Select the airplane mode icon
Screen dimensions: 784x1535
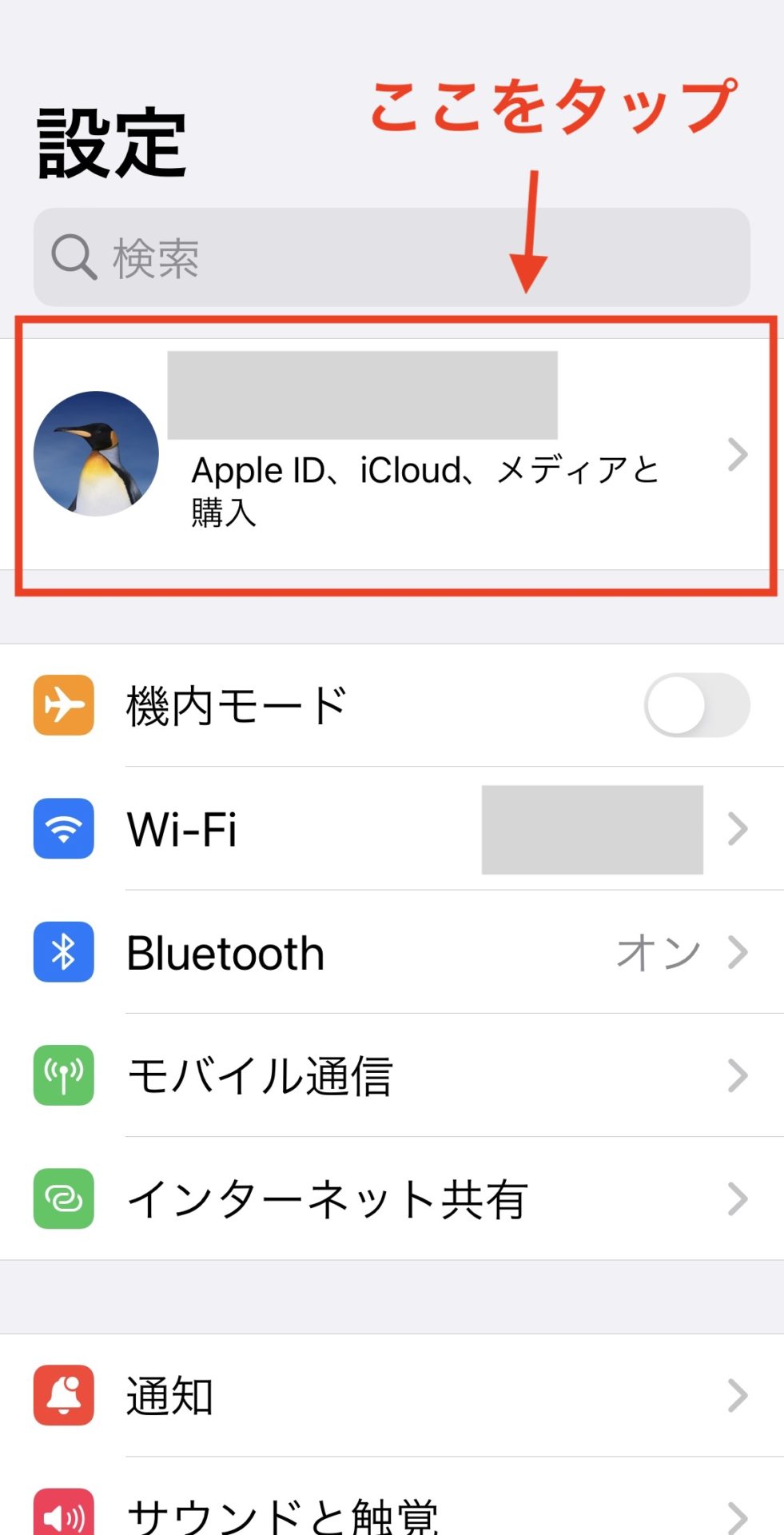(x=63, y=704)
